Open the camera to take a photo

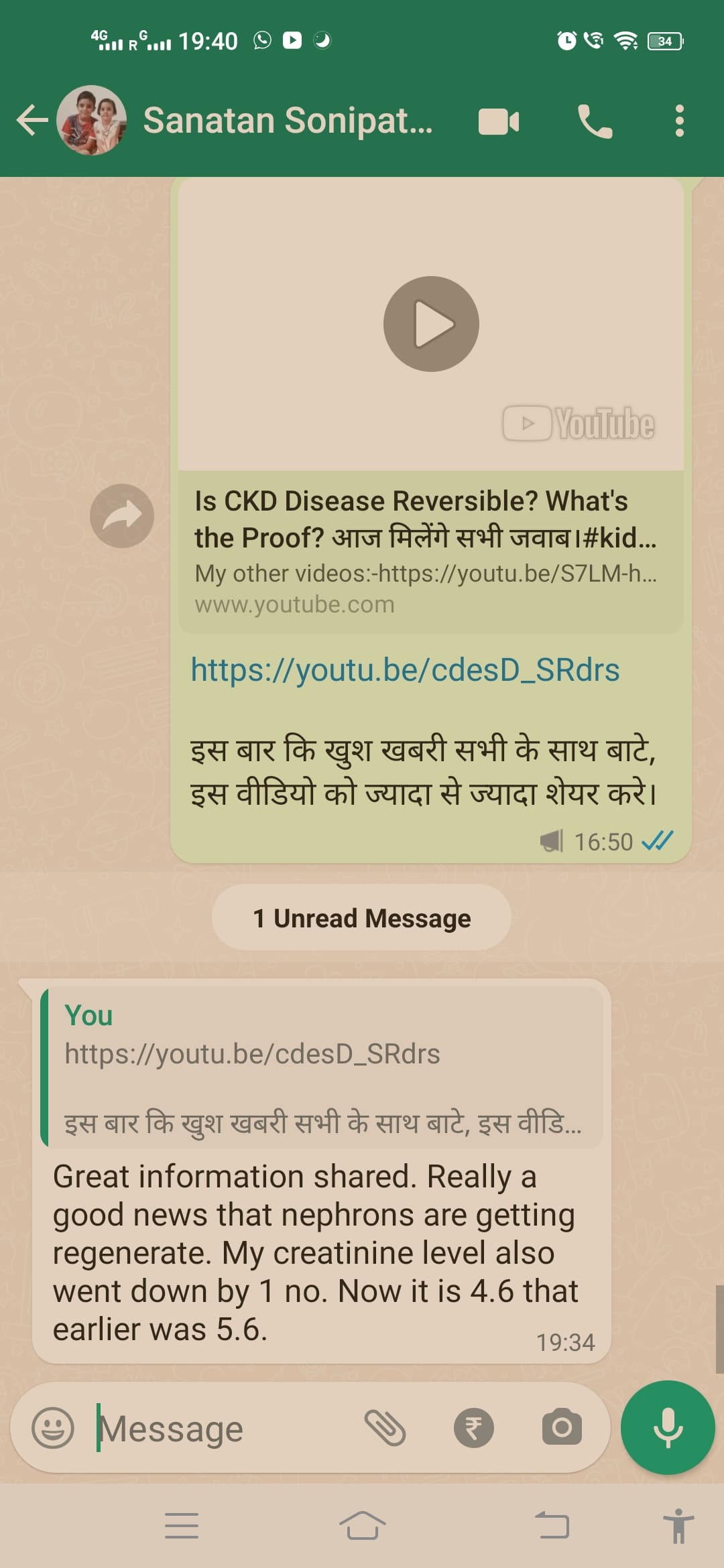pyautogui.click(x=562, y=1428)
